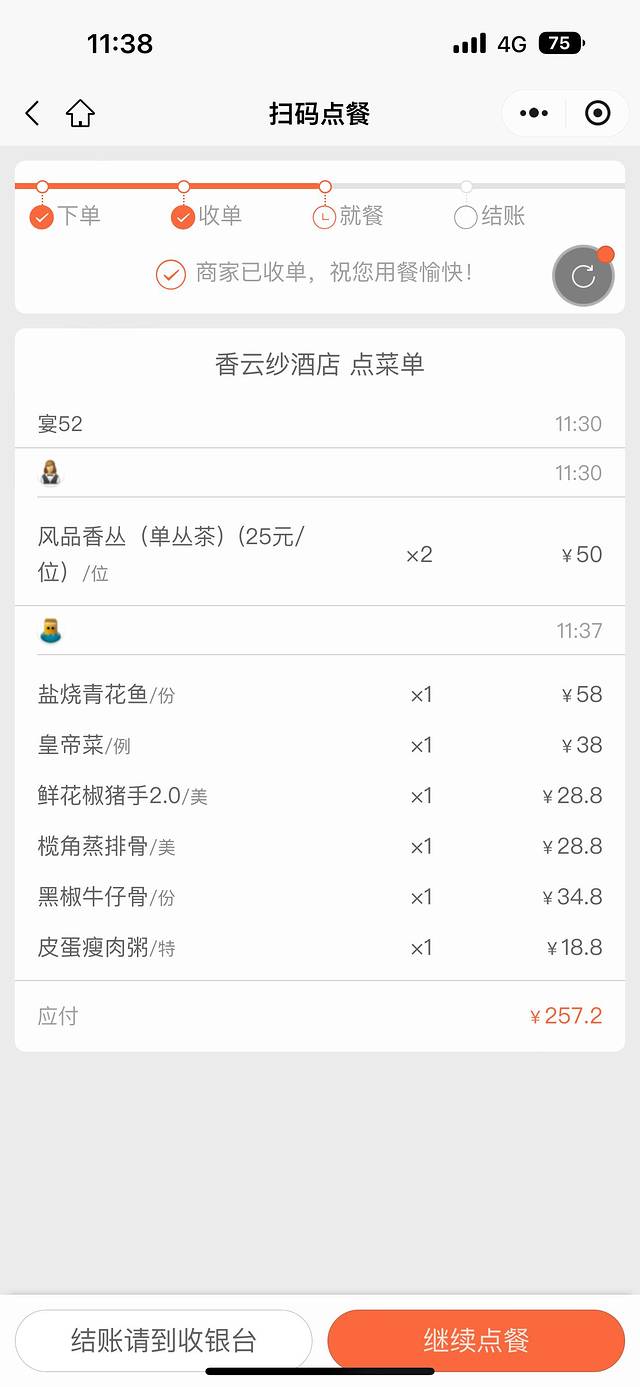The height and width of the screenshot is (1387, 640).
Task: Open the three-dot more menu
Action: click(x=534, y=113)
